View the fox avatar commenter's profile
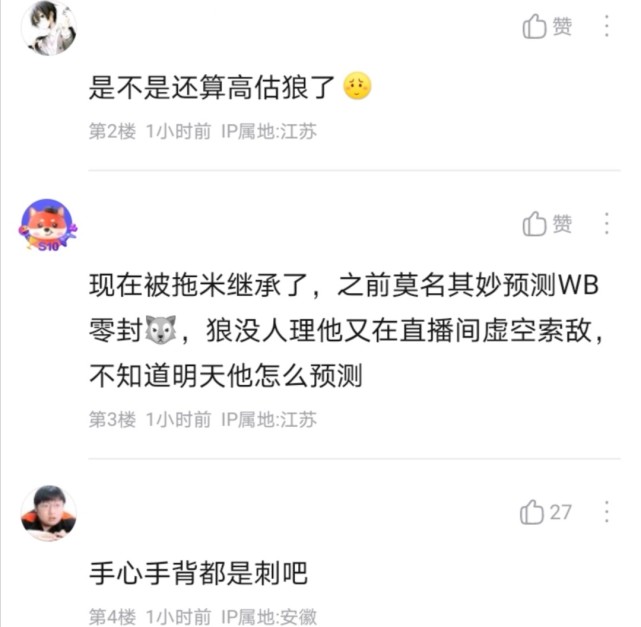The height and width of the screenshot is (627, 641). pyautogui.click(x=48, y=224)
